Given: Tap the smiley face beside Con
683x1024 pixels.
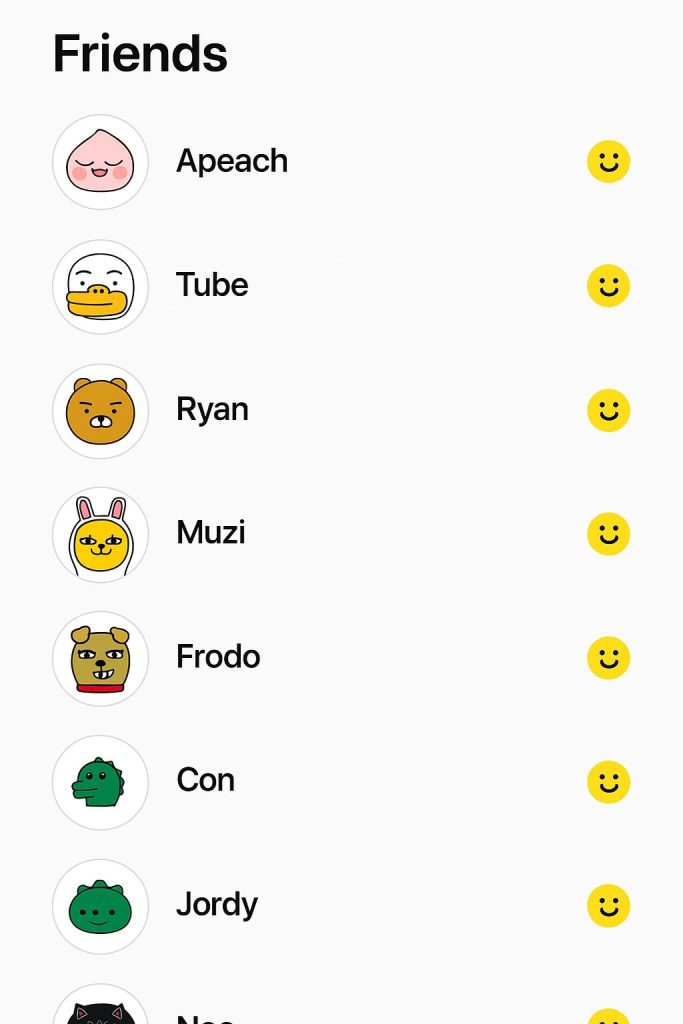Looking at the screenshot, I should click(x=608, y=782).
